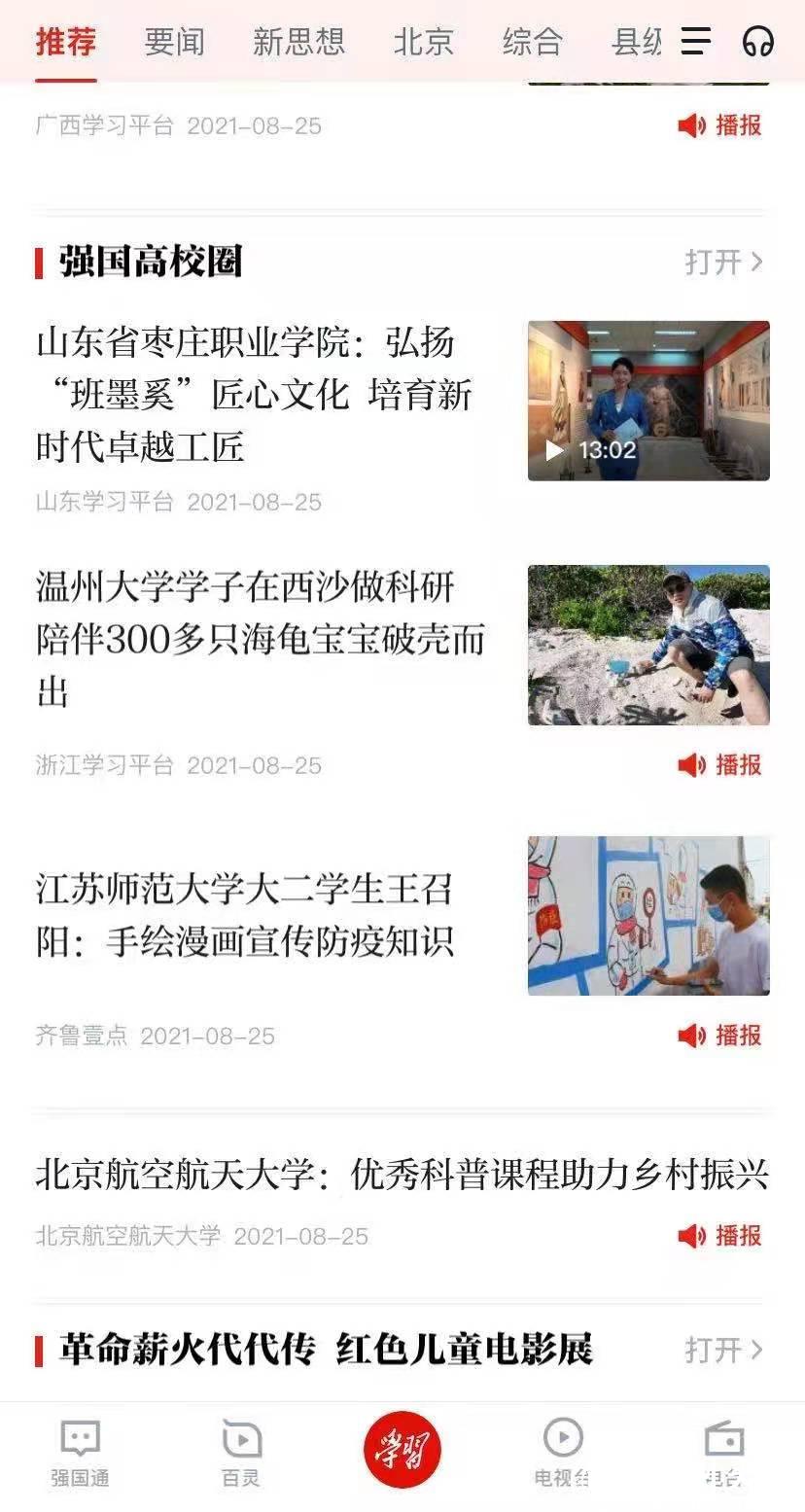Switch to the 要闻 tab
Viewport: 805px width, 1512px height.
pyautogui.click(x=175, y=42)
